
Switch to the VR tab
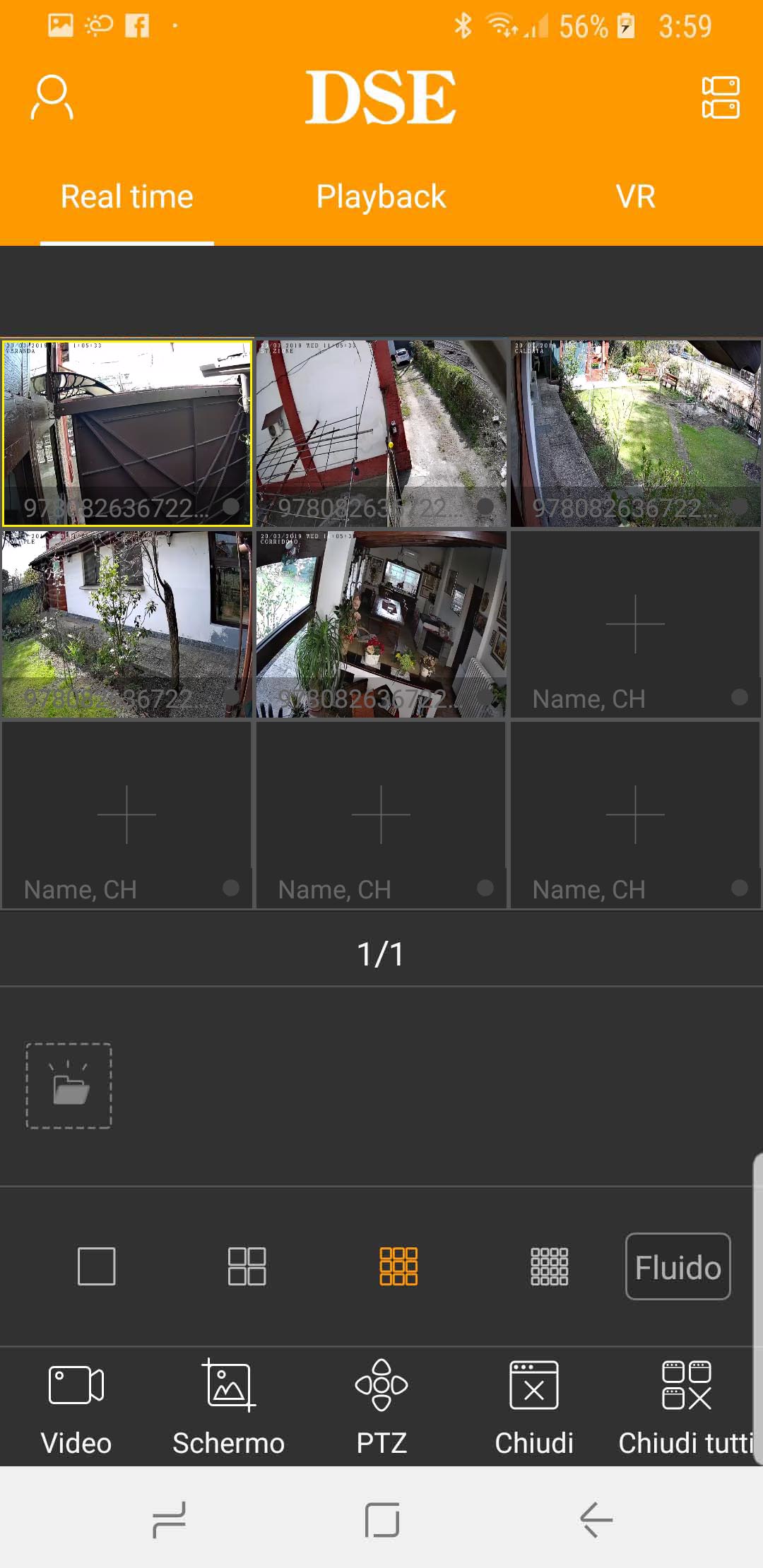[x=635, y=196]
